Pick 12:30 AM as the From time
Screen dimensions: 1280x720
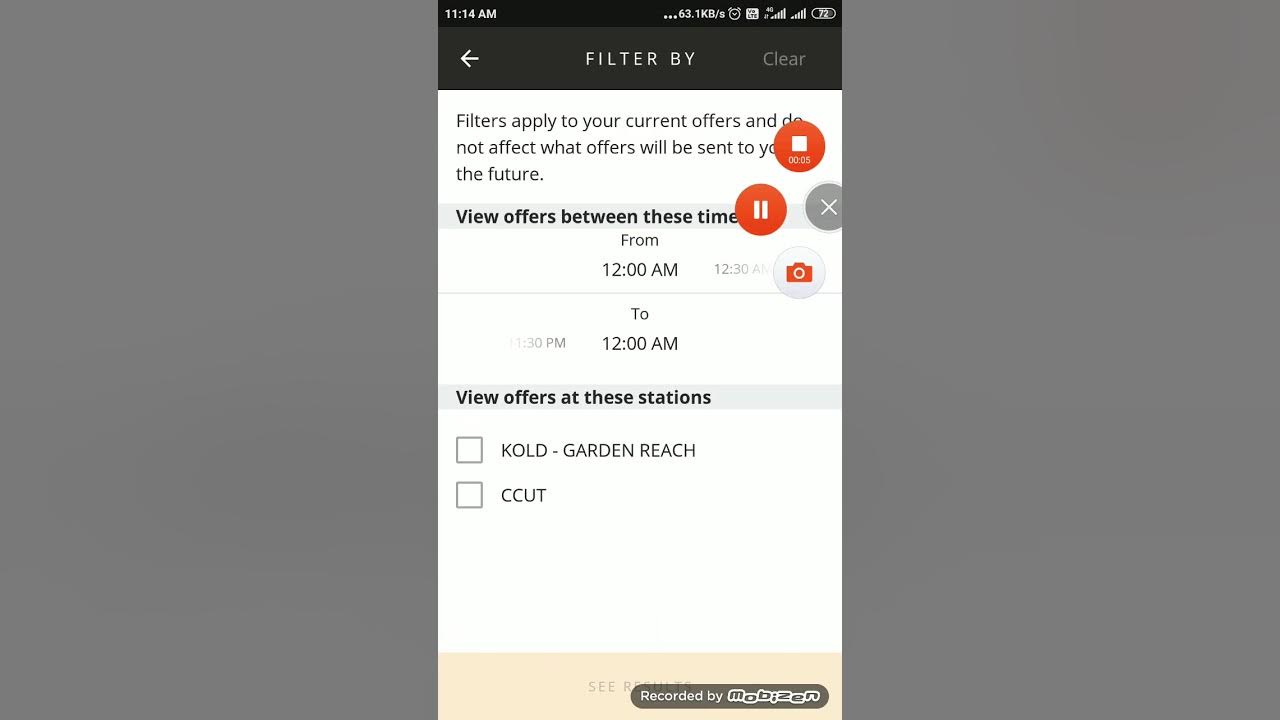click(740, 269)
